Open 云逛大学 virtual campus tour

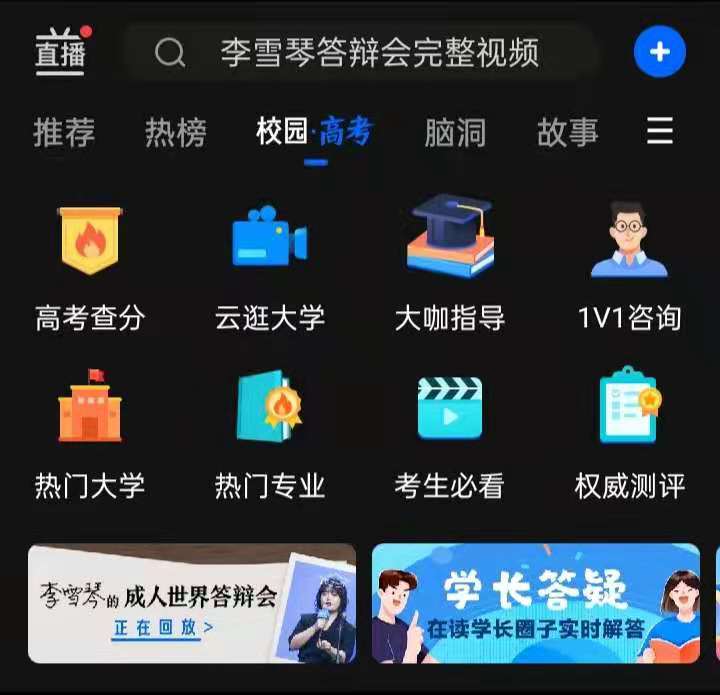coord(270,265)
